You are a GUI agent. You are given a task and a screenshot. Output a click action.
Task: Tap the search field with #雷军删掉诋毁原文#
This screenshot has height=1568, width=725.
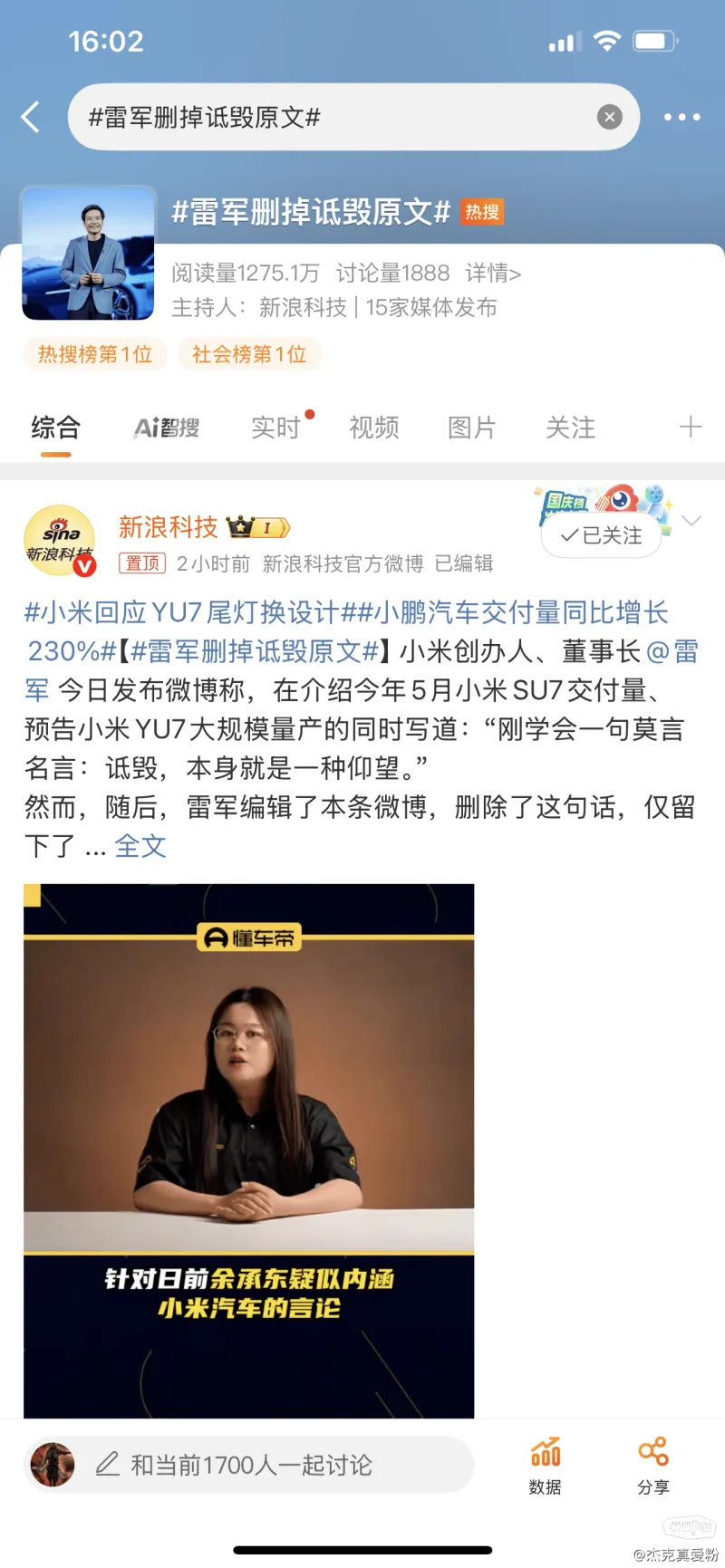[x=335, y=117]
